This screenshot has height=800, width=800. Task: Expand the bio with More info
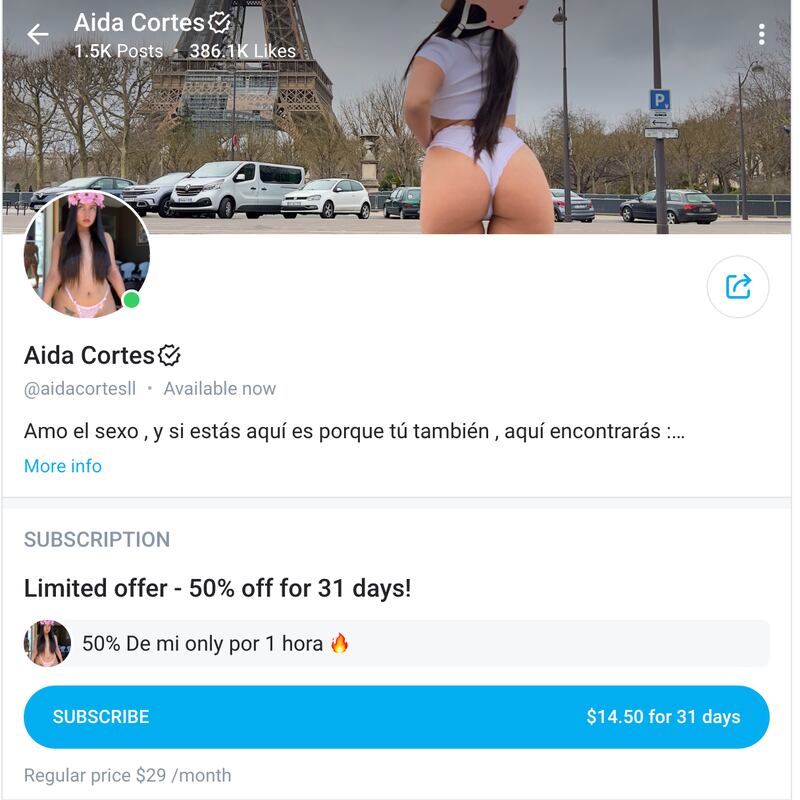pyautogui.click(x=63, y=466)
